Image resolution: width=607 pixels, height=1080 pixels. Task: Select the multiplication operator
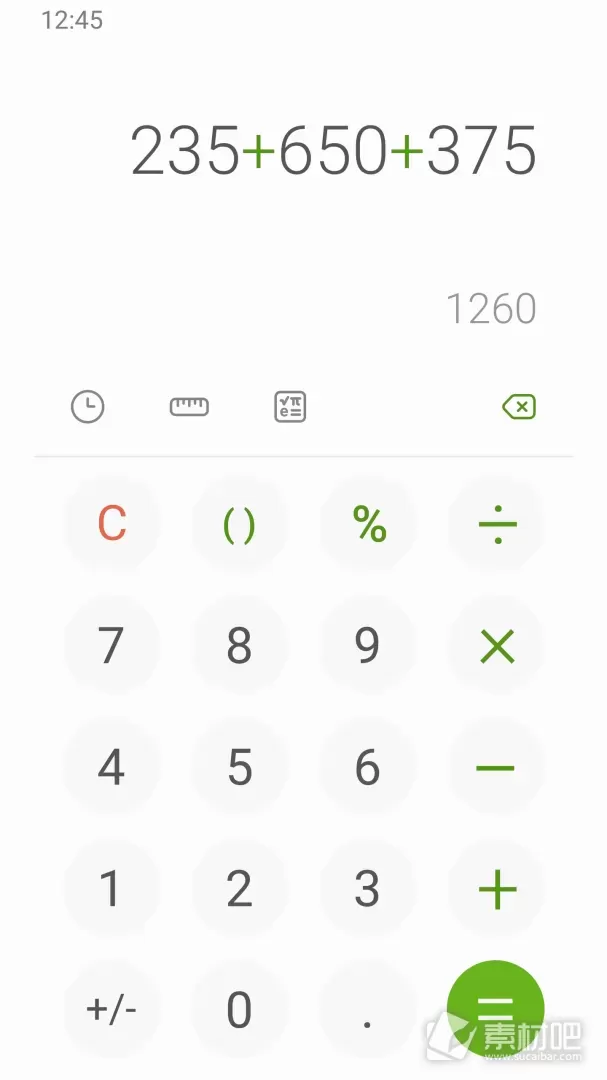[x=497, y=646]
